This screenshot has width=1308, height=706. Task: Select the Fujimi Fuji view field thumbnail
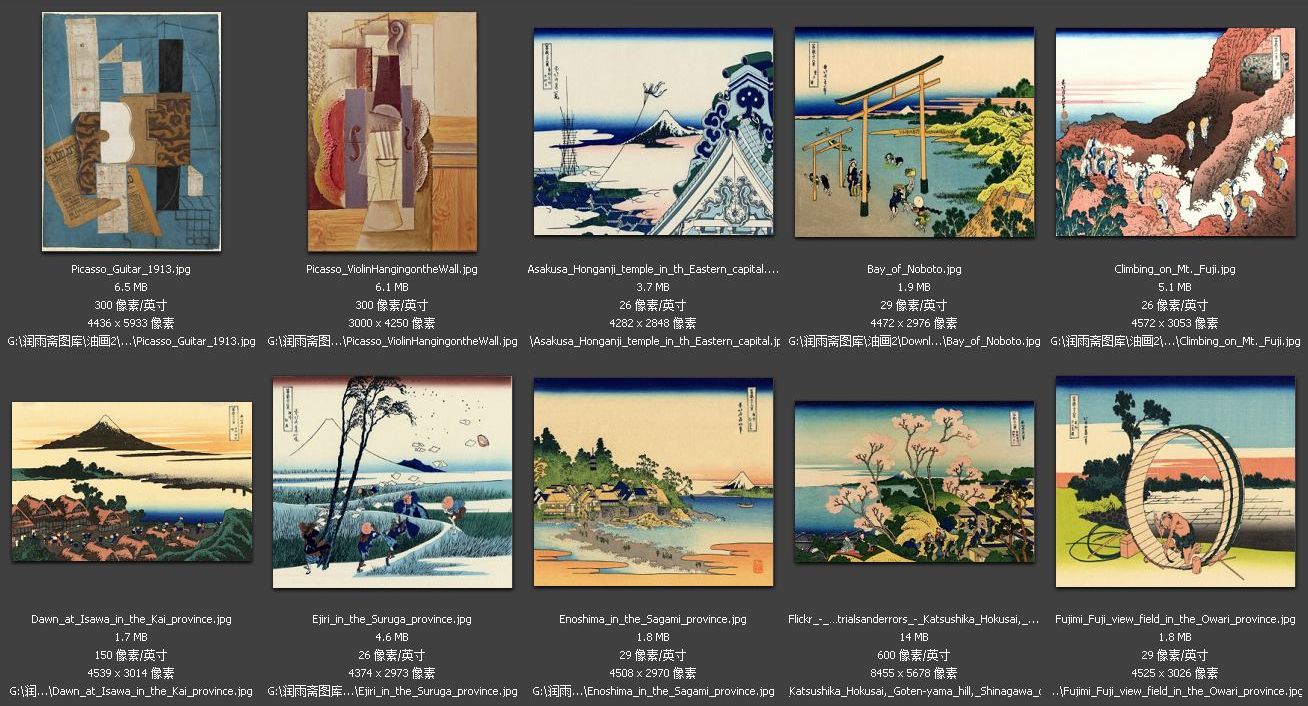click(1175, 481)
